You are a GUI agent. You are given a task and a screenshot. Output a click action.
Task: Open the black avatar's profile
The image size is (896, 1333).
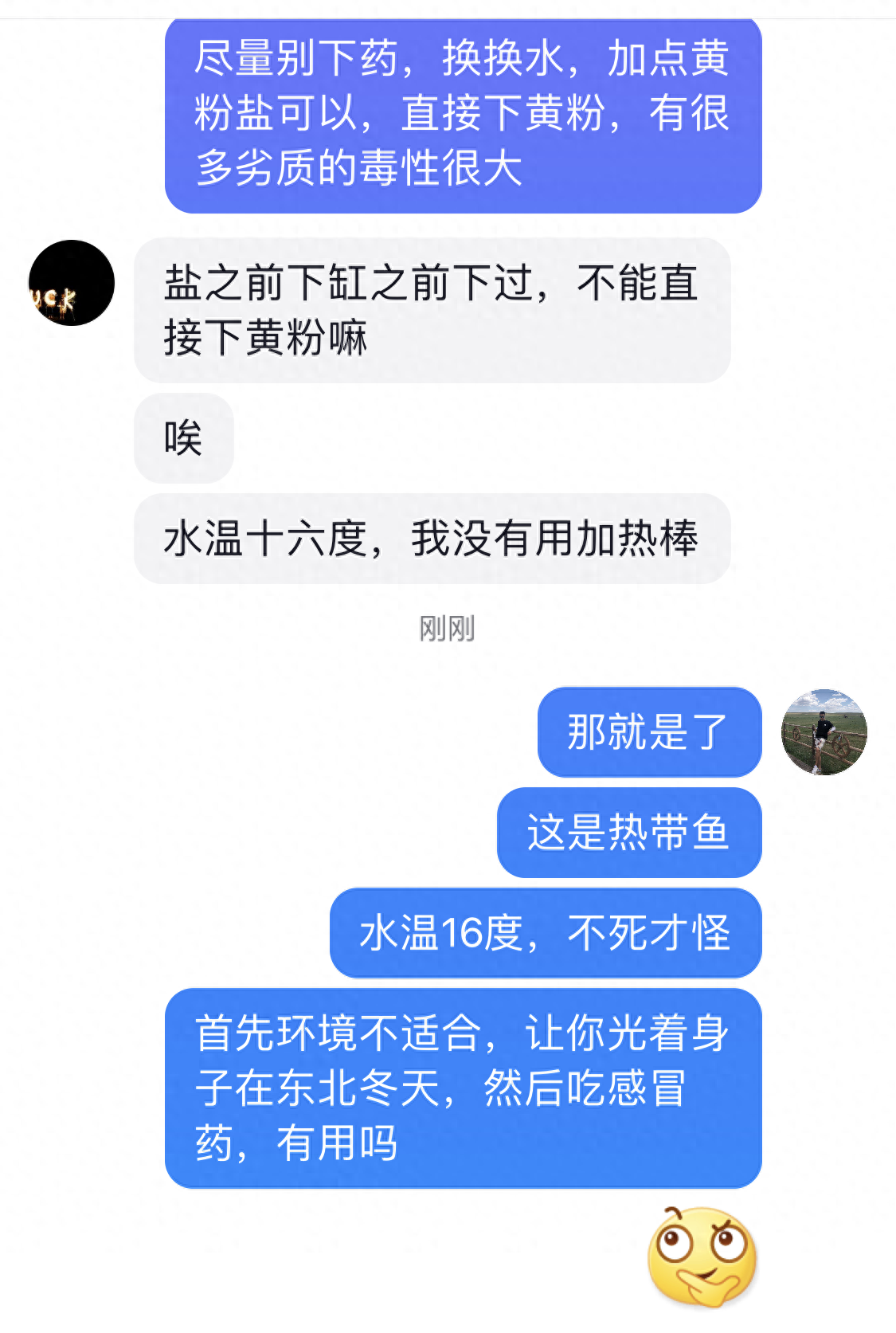[x=72, y=283]
